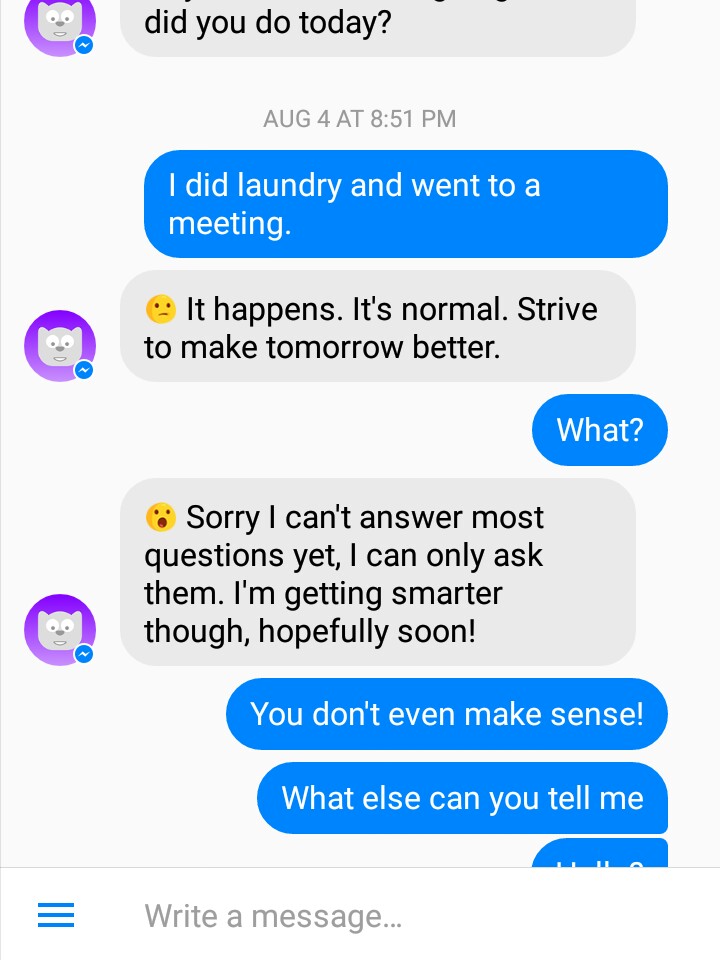Tap the bot avatar next to the "Sorry I can't answer" message
The image size is (720, 960).
point(60,630)
